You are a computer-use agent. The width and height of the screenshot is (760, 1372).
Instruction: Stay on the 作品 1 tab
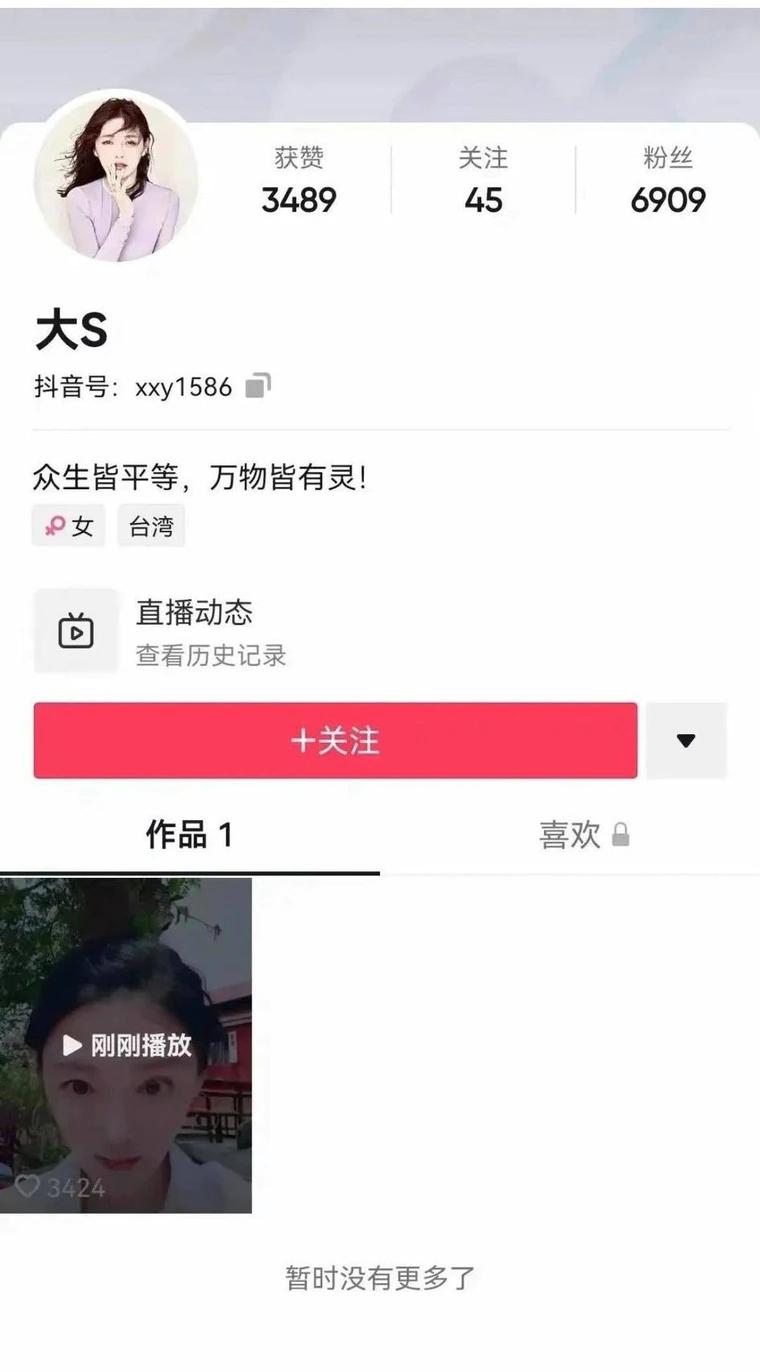coord(188,835)
